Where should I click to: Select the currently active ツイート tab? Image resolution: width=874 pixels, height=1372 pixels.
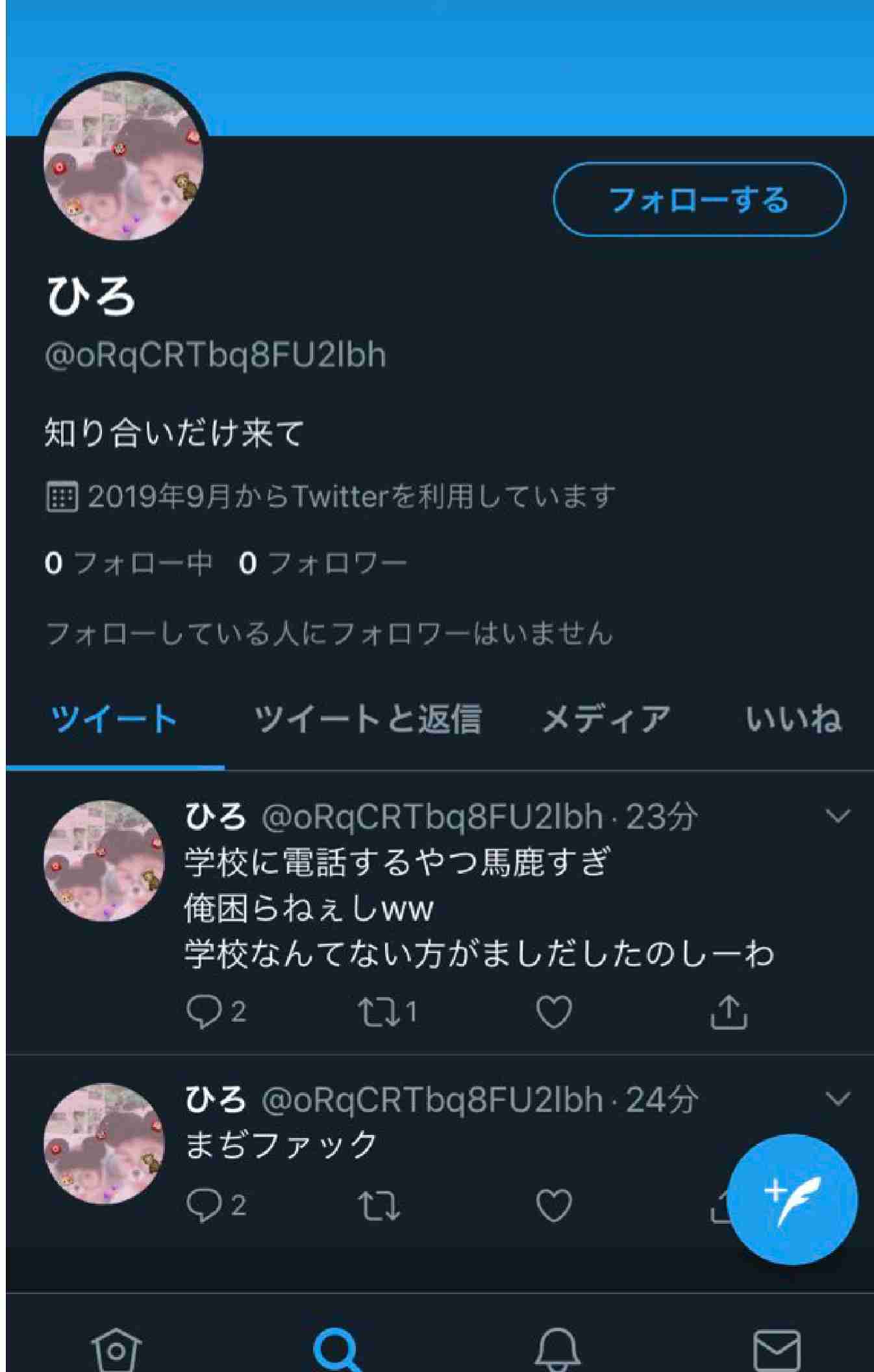coord(112,718)
